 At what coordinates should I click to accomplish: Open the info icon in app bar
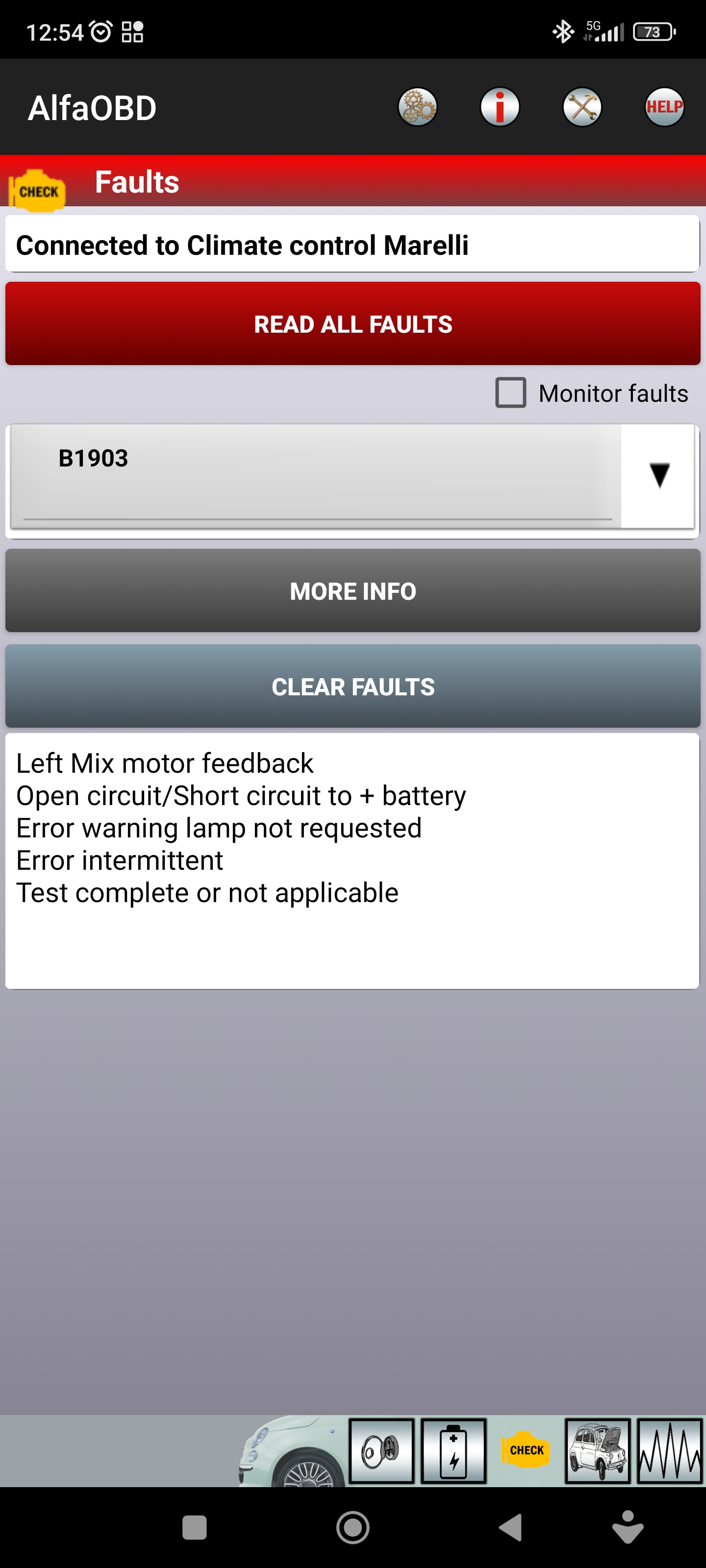click(500, 107)
